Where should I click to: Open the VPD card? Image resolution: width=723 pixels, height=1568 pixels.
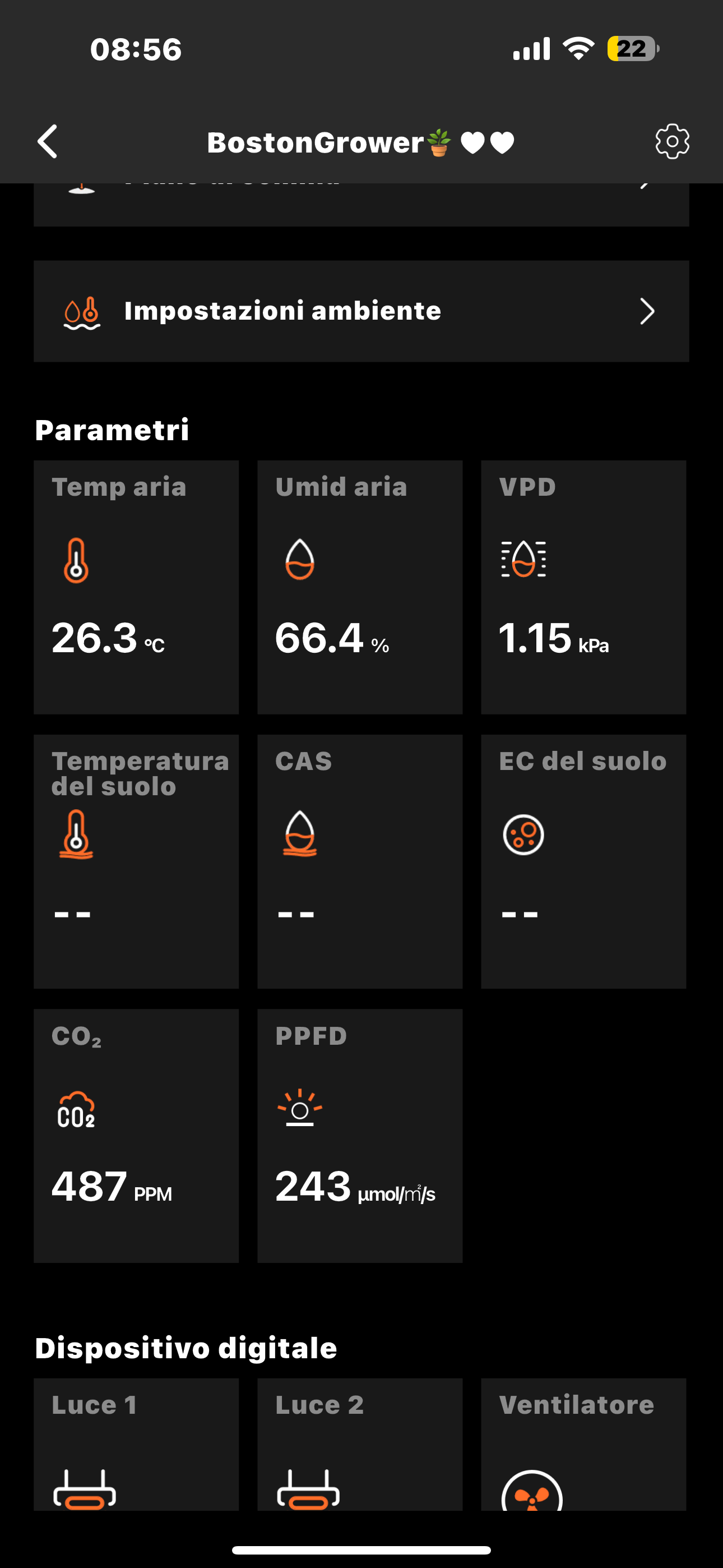tap(583, 587)
